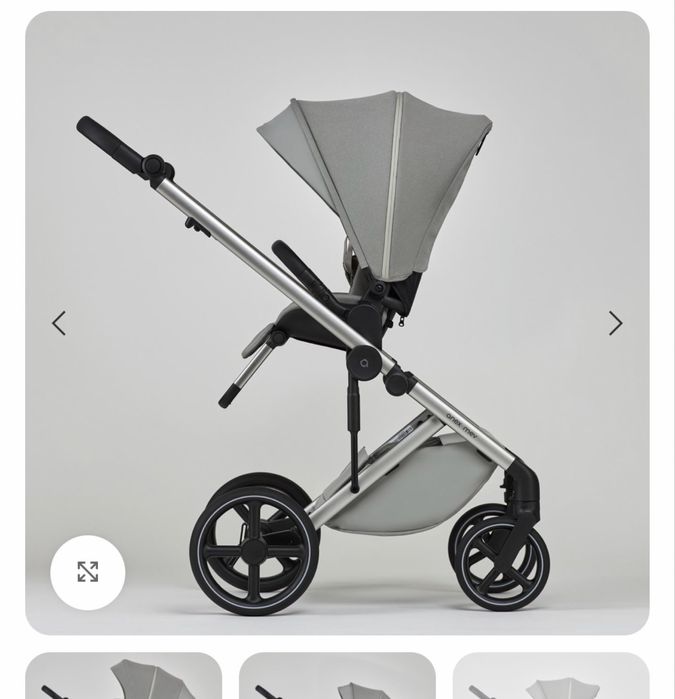Expand the image to fullscreen
The image size is (675, 699).
tap(88, 572)
